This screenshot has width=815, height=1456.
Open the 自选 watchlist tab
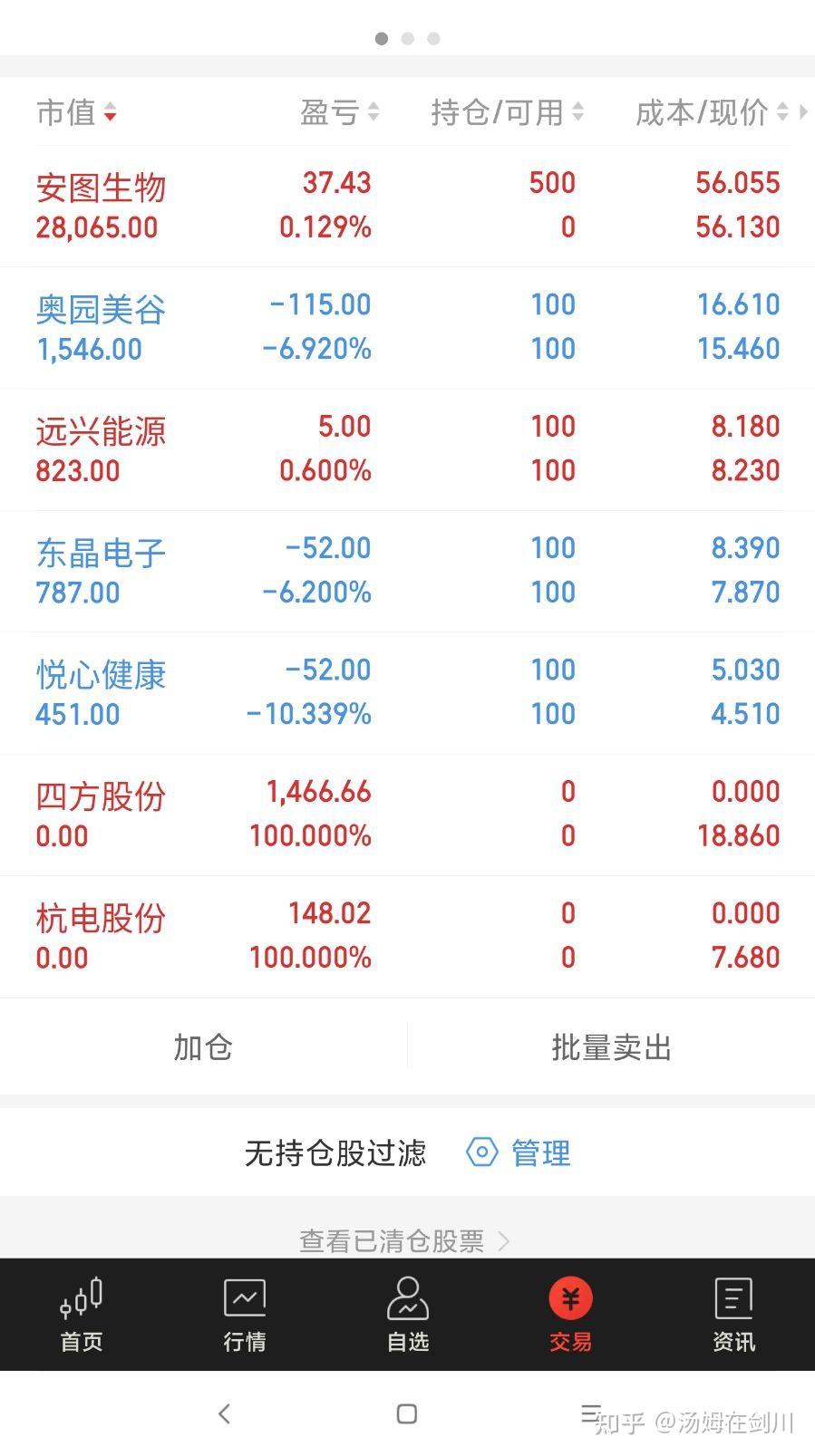click(x=408, y=1315)
